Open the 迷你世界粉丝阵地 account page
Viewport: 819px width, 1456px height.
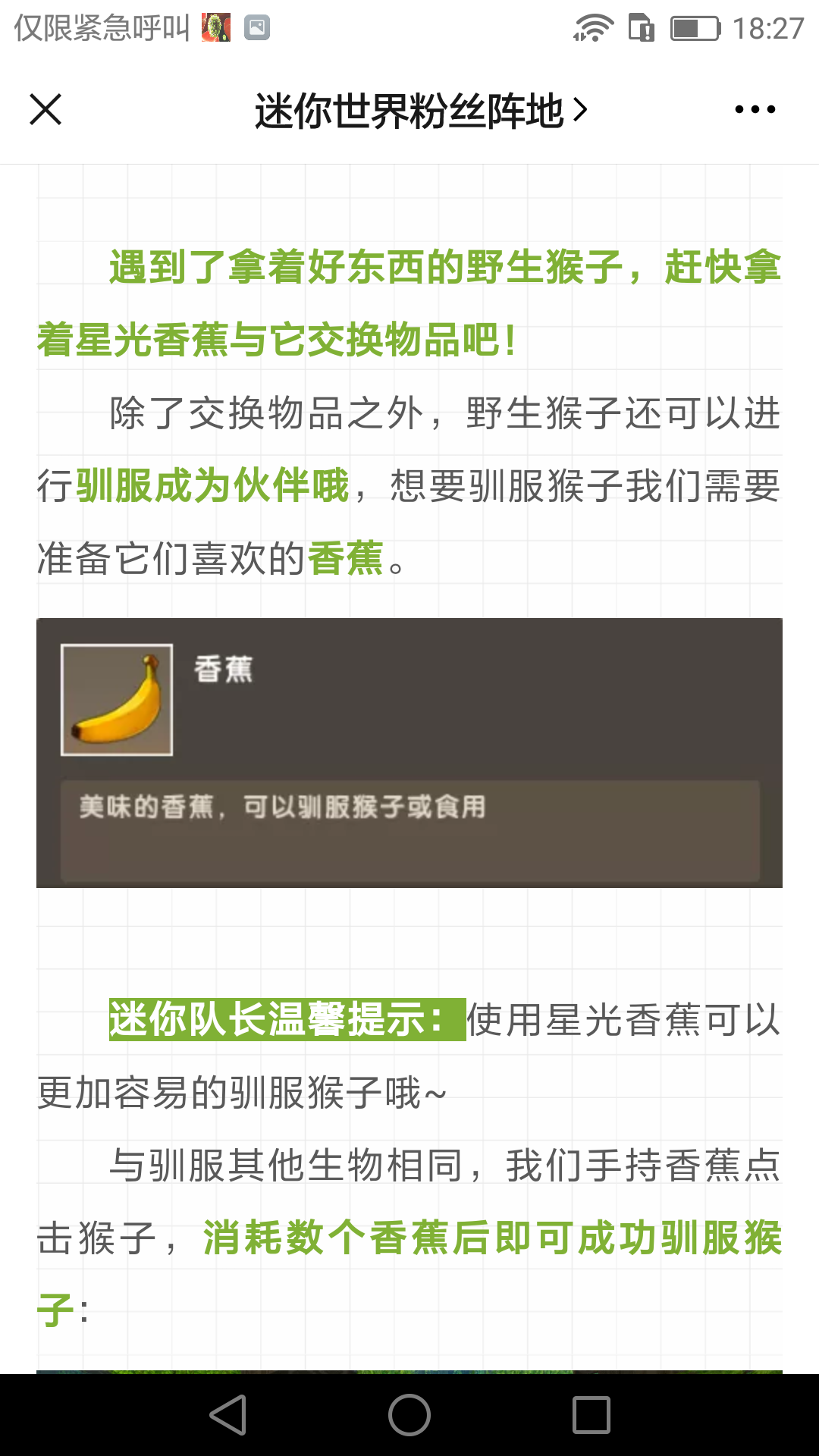(421, 111)
